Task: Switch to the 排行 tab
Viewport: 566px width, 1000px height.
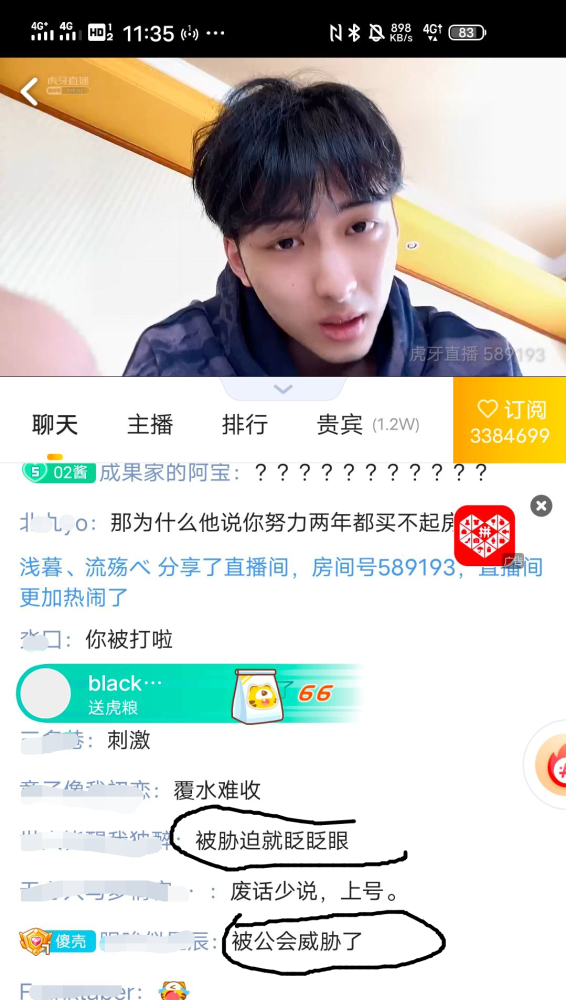Action: click(x=244, y=425)
